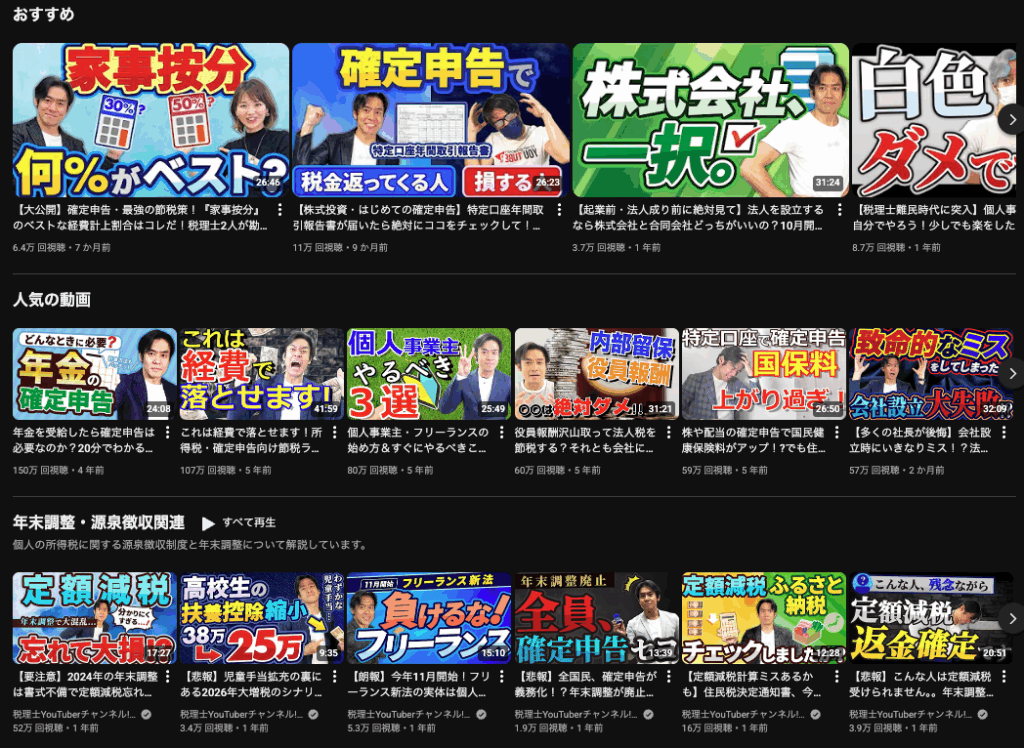Viewport: 1024px width, 748px height.
Task: Open 国保料上がり過ぎ video
Action: [763, 373]
